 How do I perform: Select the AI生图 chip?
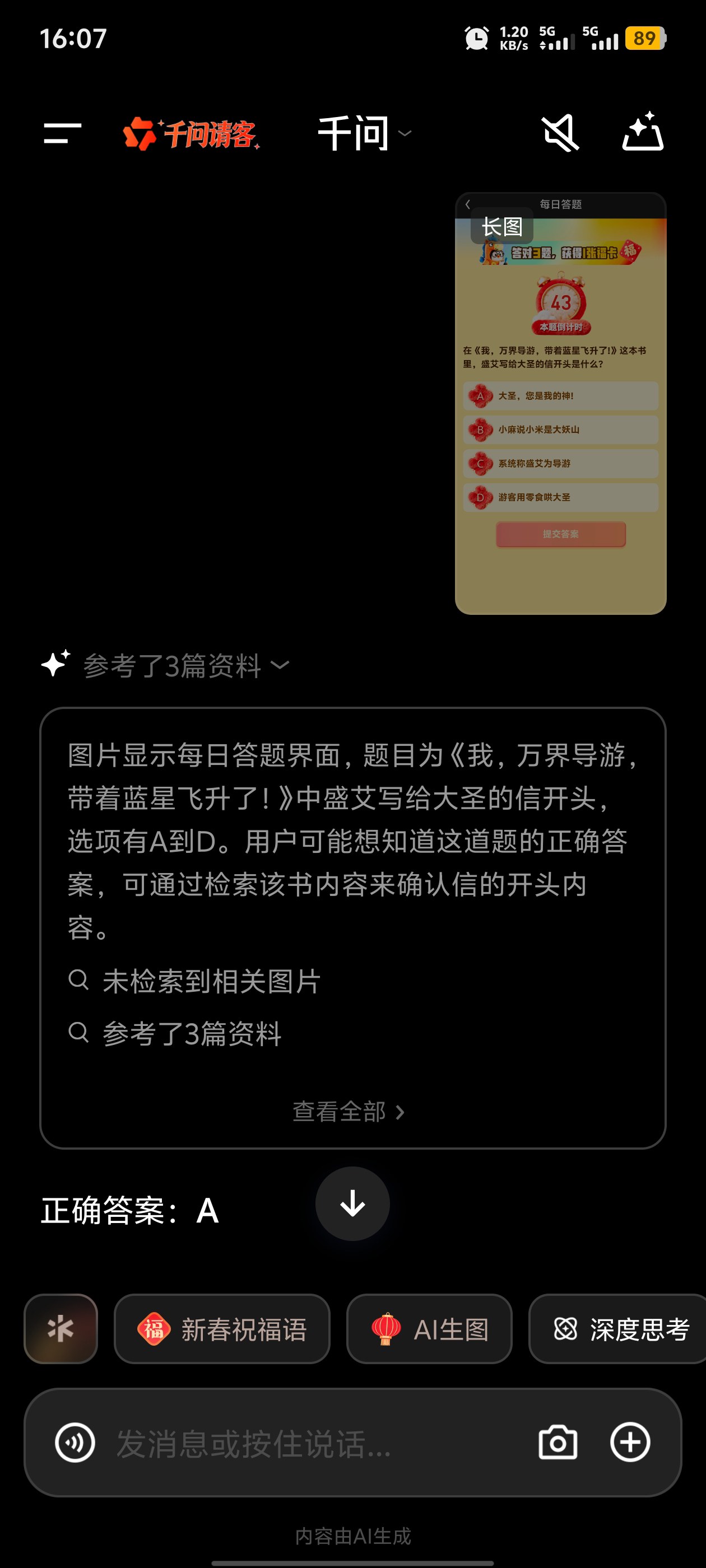[429, 1329]
